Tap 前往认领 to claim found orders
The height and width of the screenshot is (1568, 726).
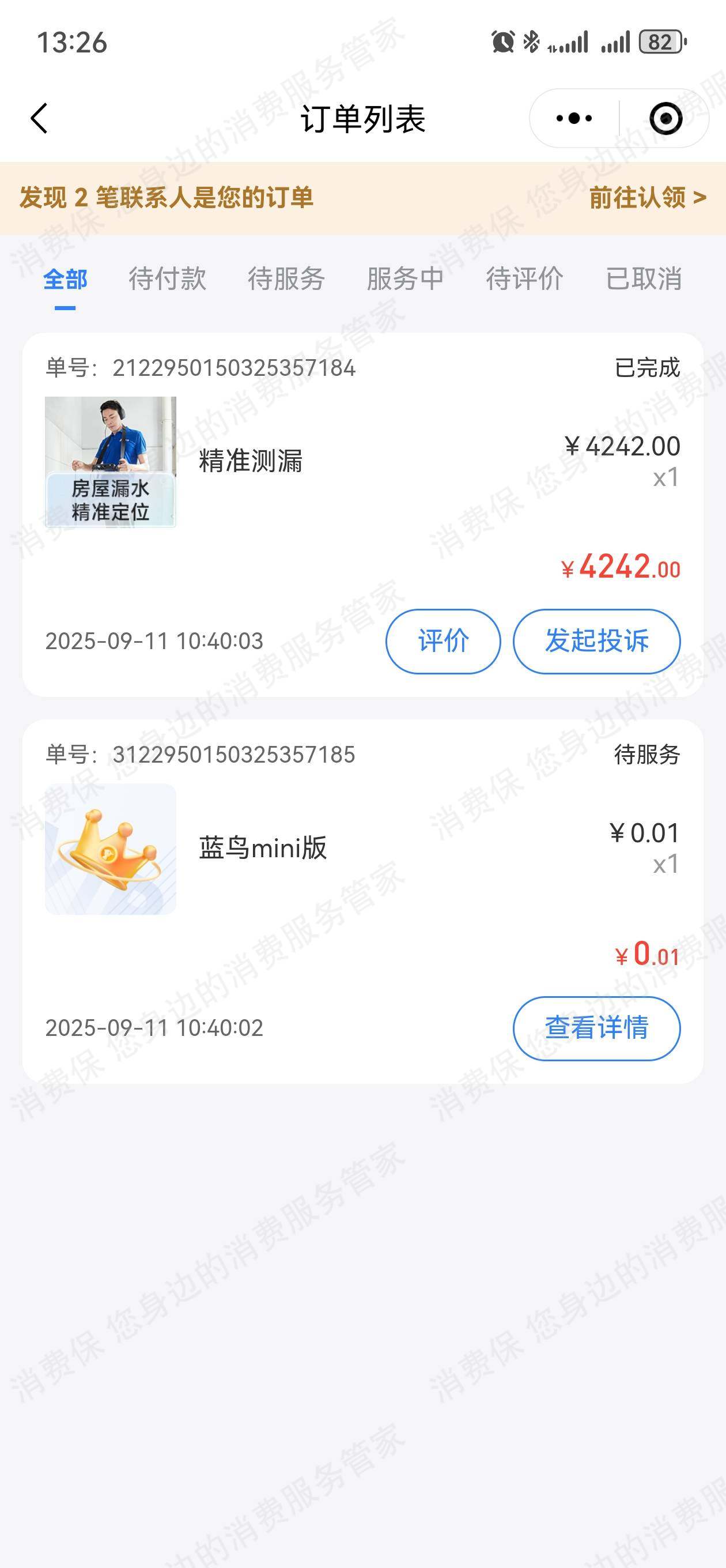coord(647,198)
